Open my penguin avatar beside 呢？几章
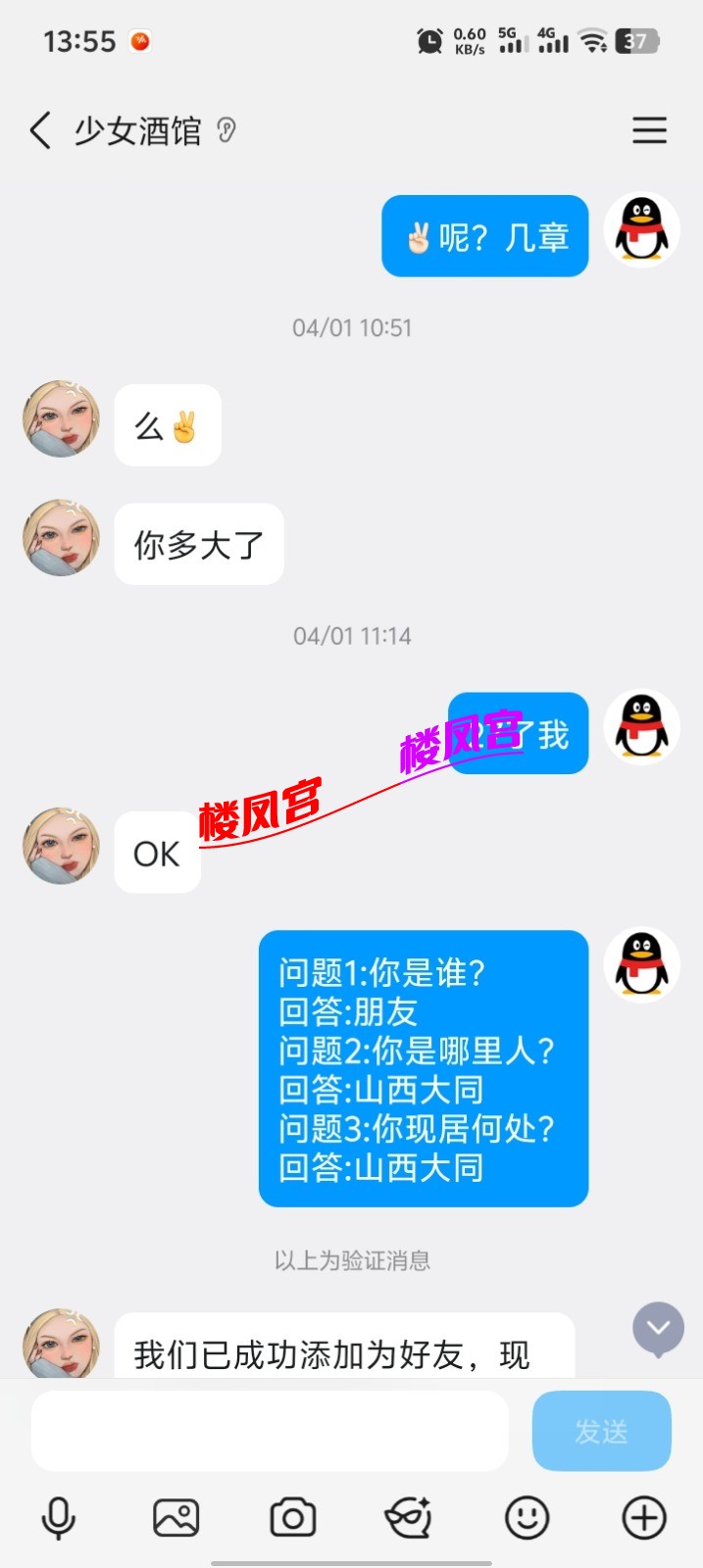703x1568 pixels. coord(641,230)
